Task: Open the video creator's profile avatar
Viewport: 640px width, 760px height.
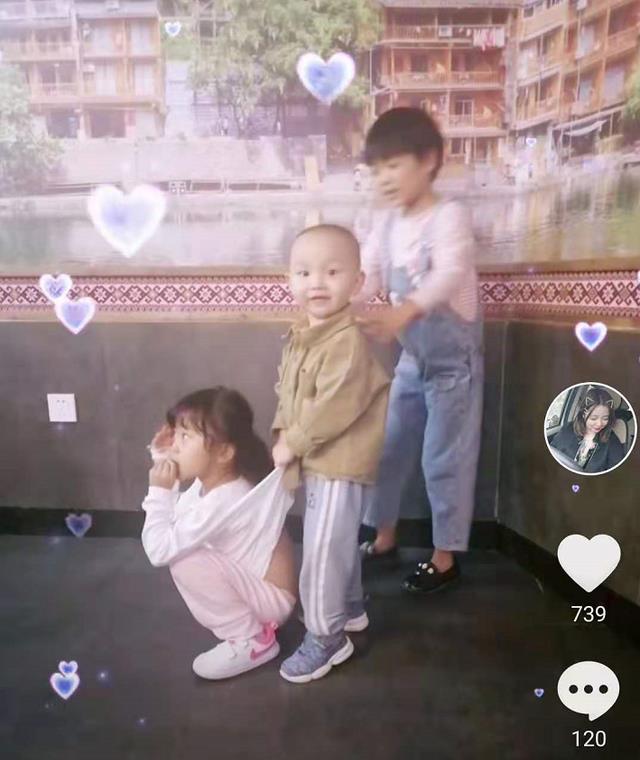Action: (590, 428)
